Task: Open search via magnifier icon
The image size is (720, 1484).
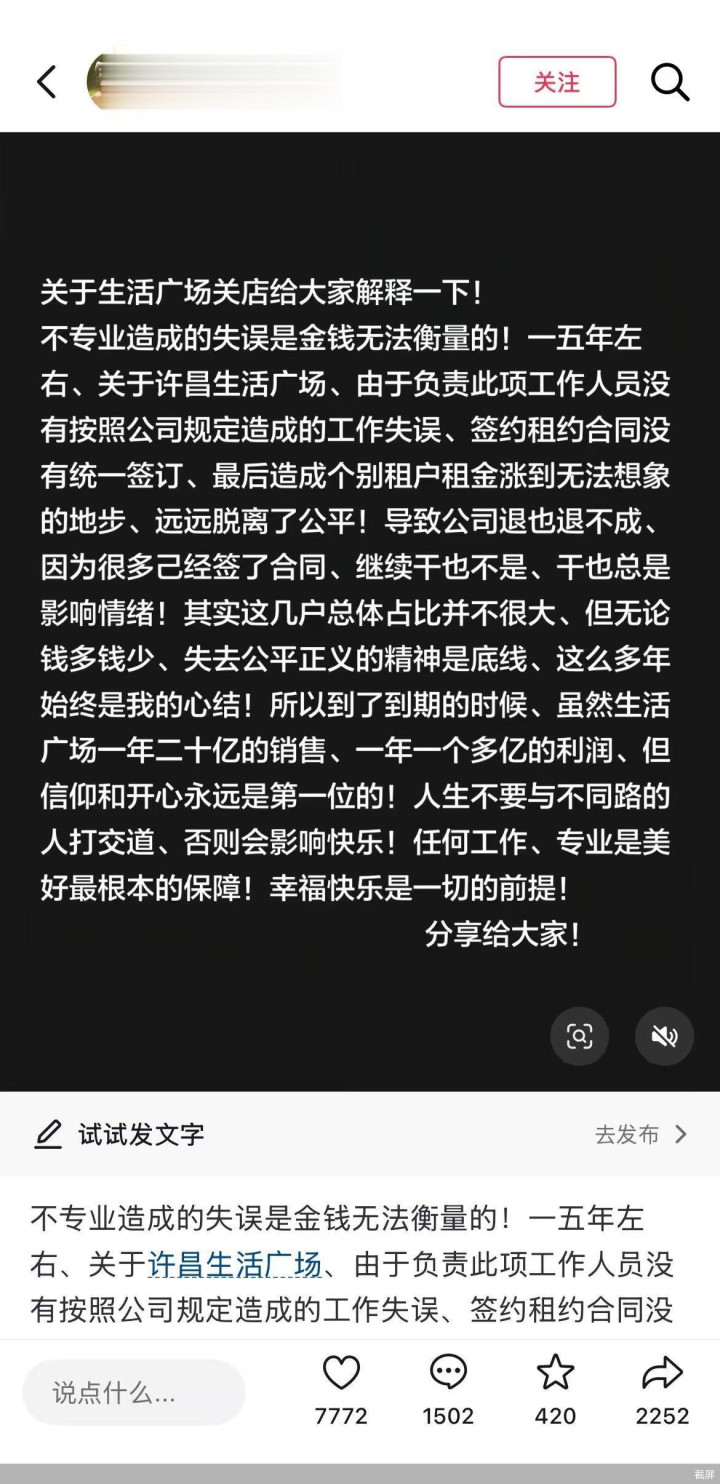Action: coord(670,82)
